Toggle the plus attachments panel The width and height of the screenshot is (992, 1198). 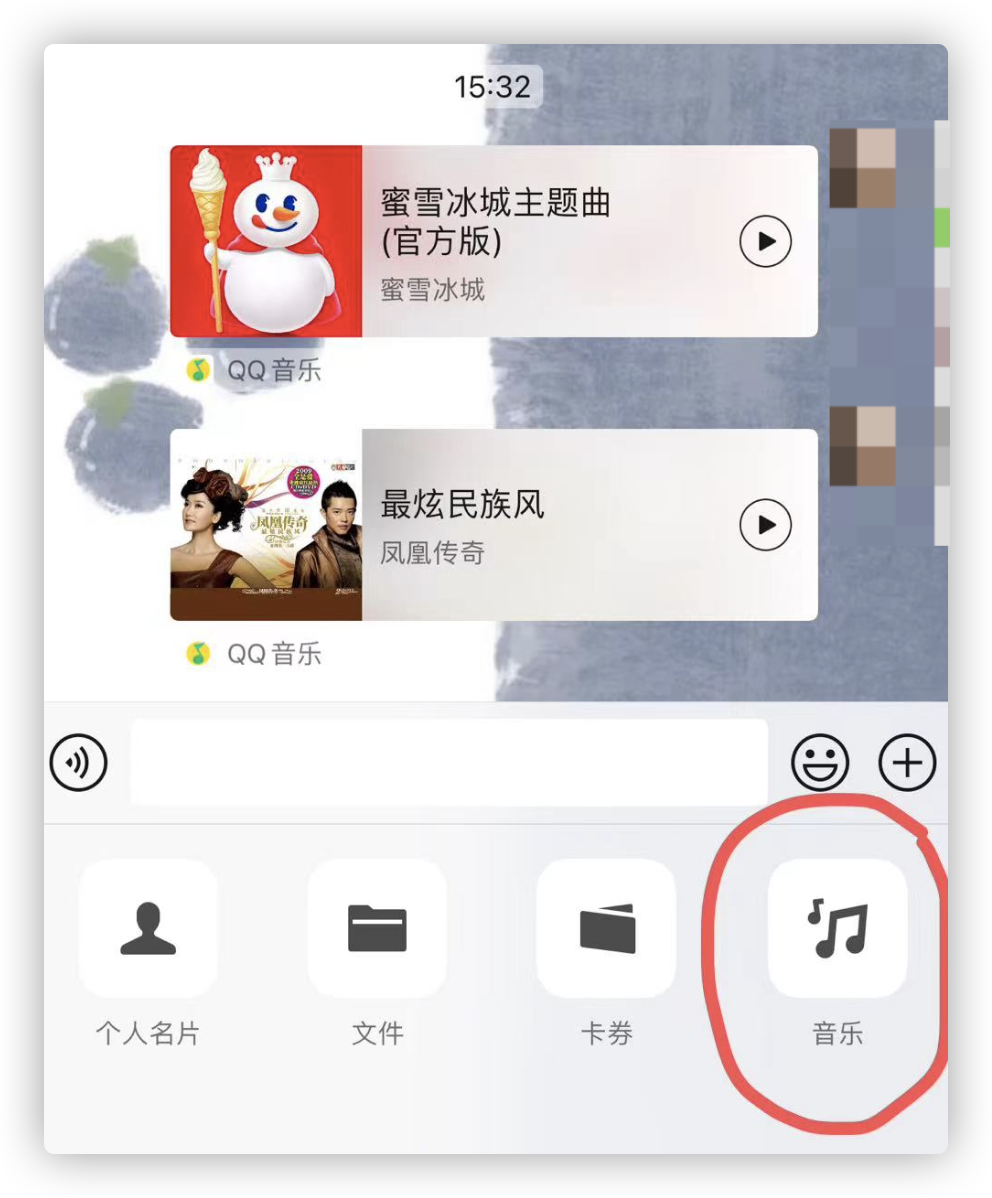click(907, 764)
